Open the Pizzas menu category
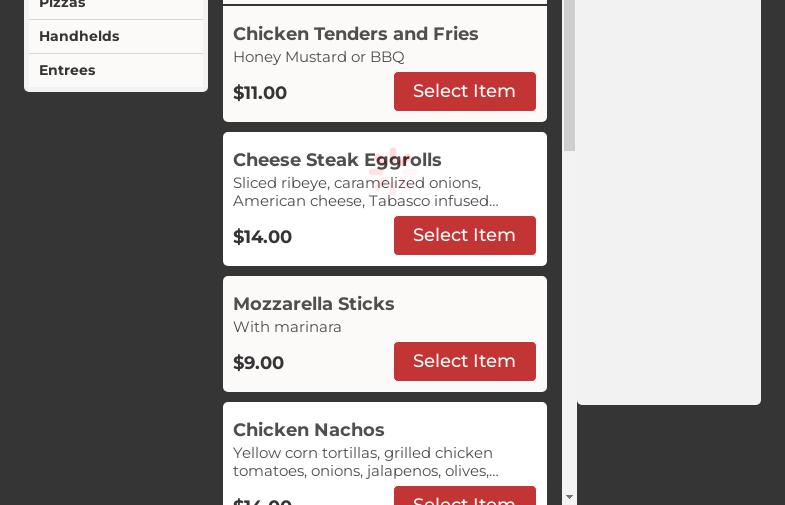Screen dimensions: 785x505 (x=62, y=5)
